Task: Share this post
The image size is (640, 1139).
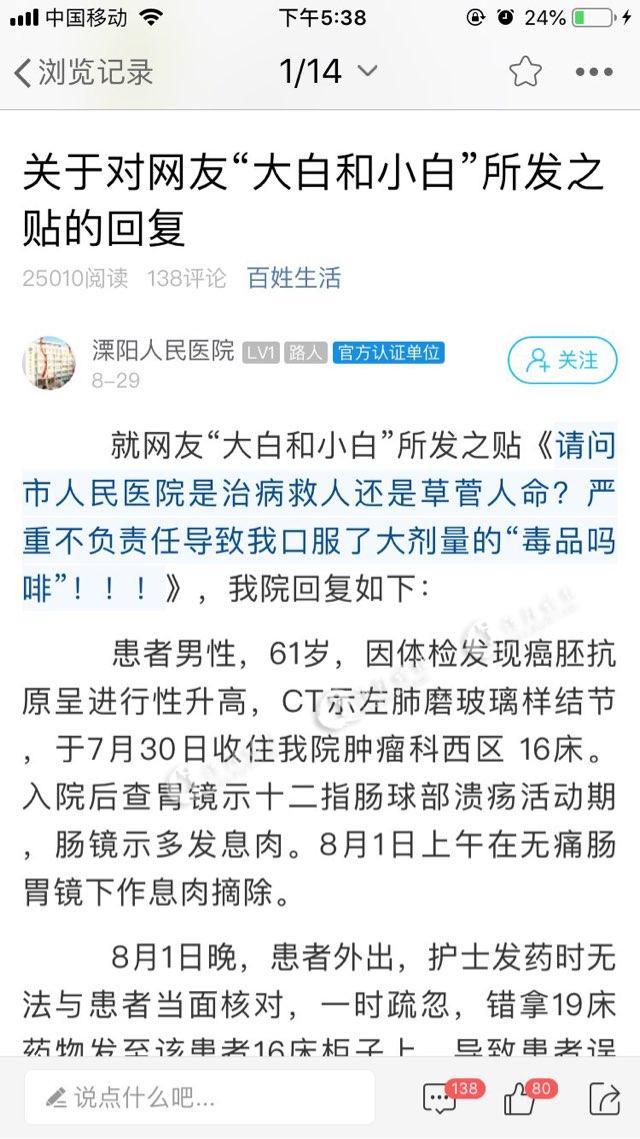Action: coord(603,1098)
